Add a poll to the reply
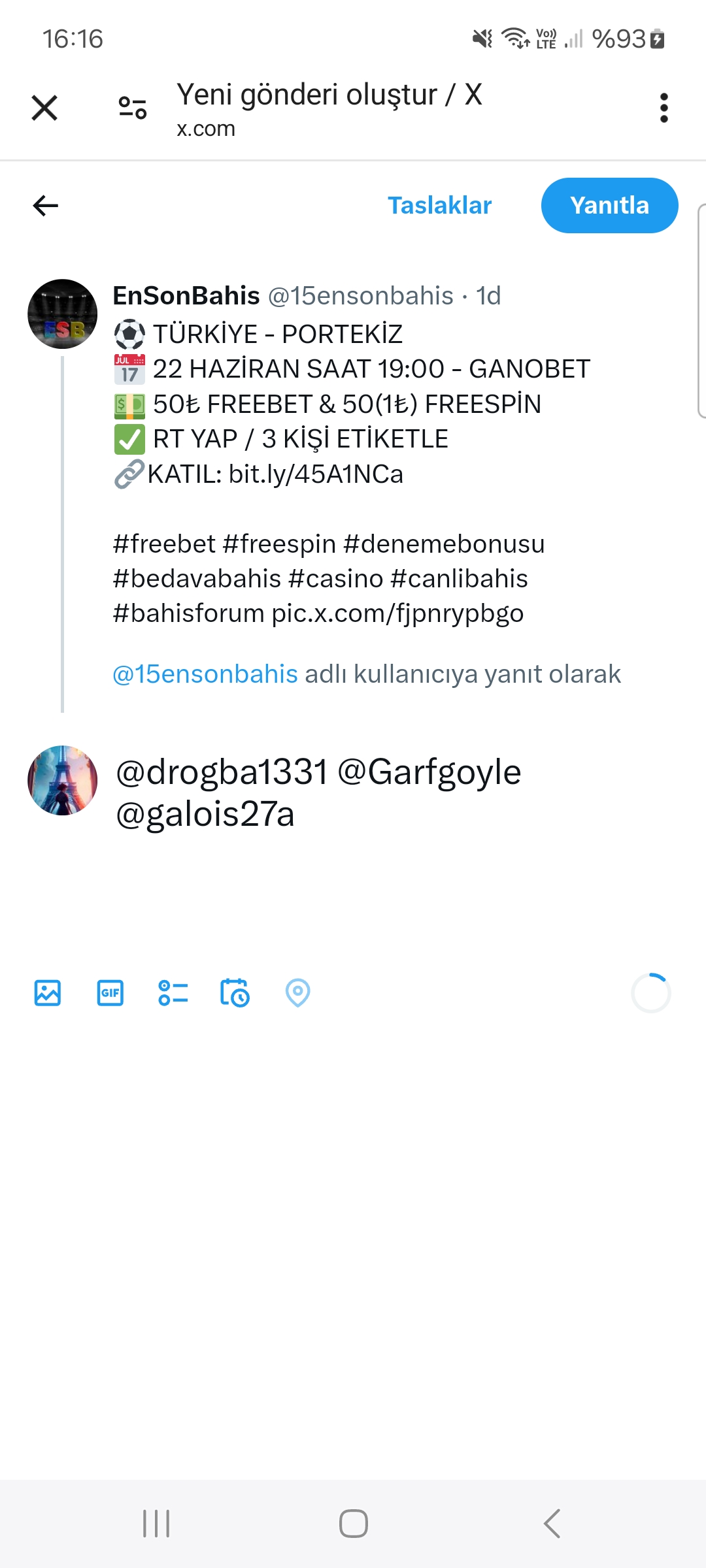Image resolution: width=706 pixels, height=1568 pixels. coord(173,993)
